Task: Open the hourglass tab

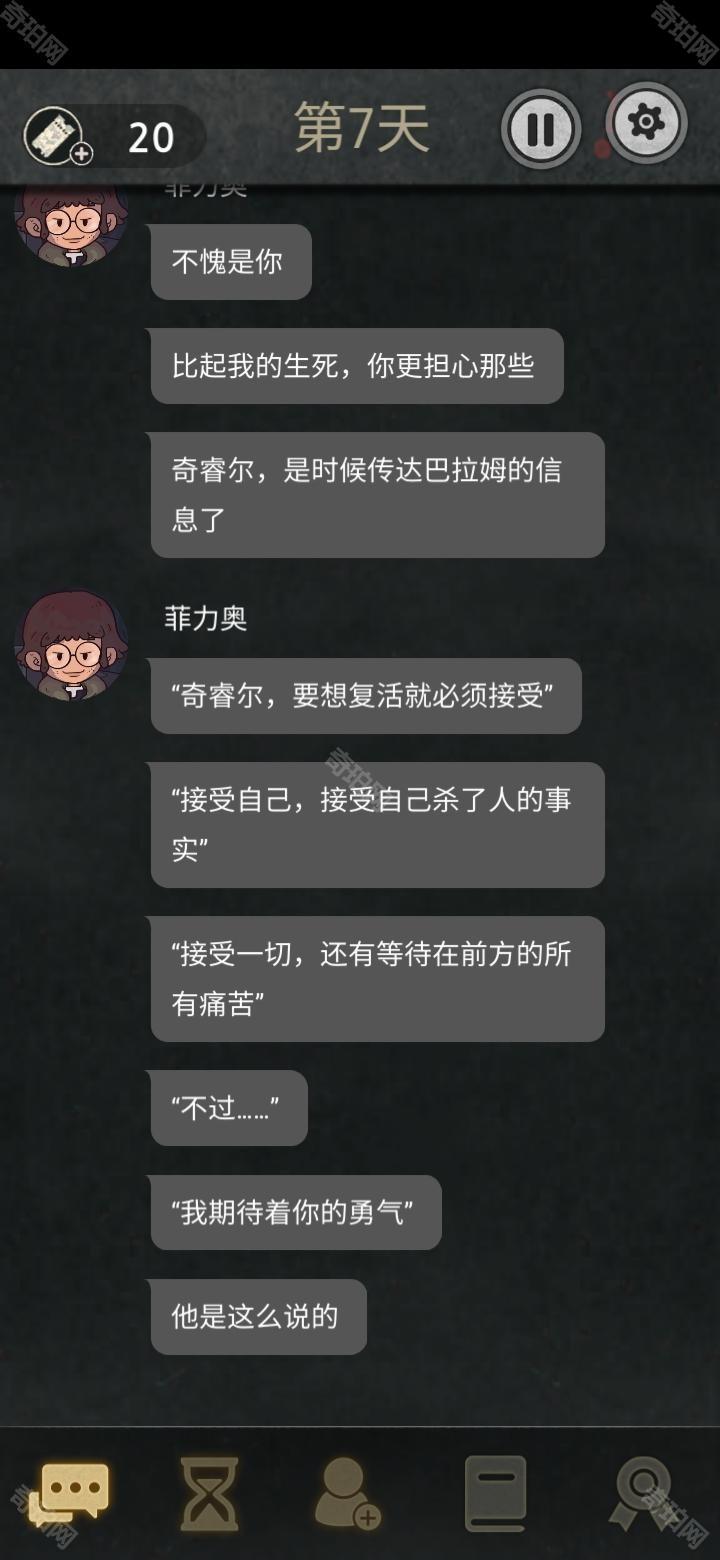Action: (209, 1494)
